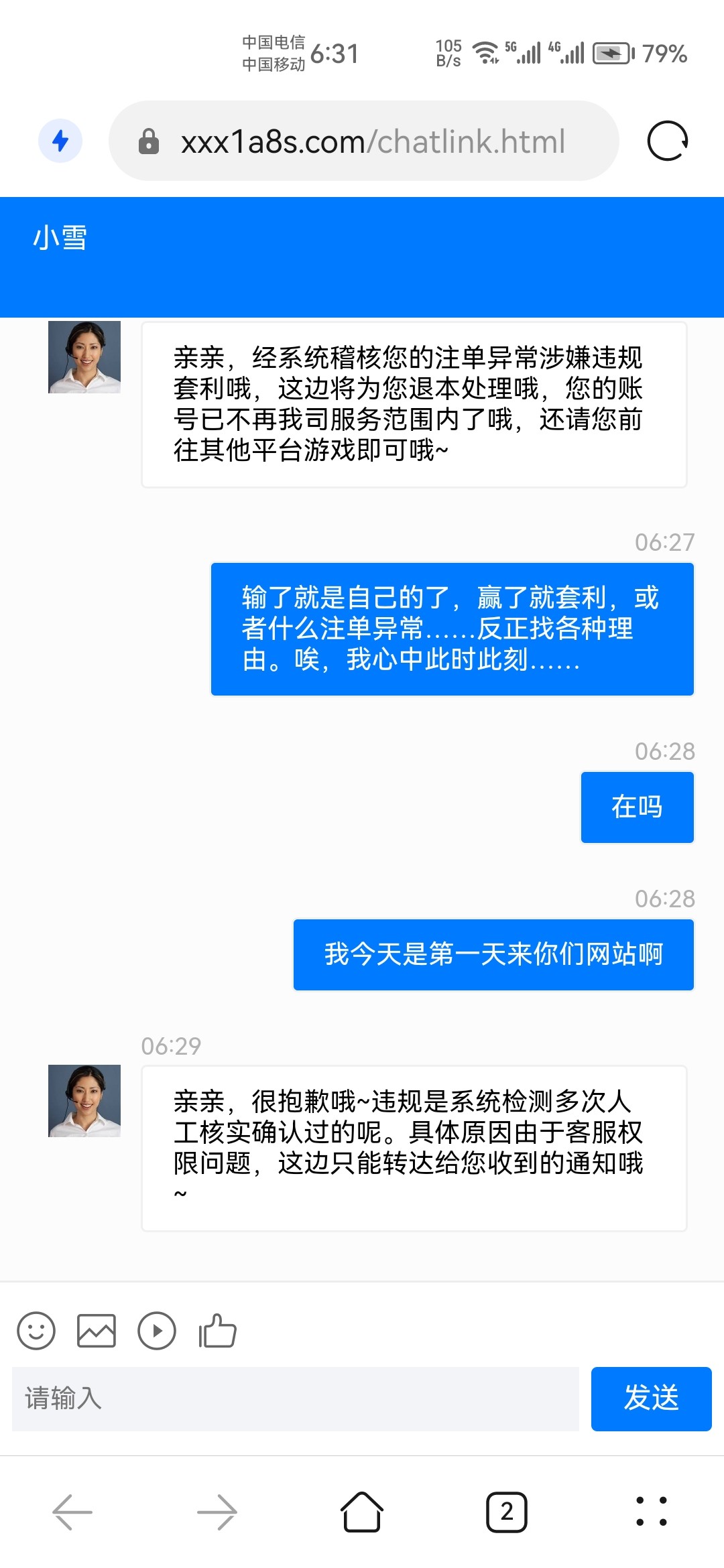Tap the video play icon
The width and height of the screenshot is (724, 1568).
pyautogui.click(x=157, y=1330)
